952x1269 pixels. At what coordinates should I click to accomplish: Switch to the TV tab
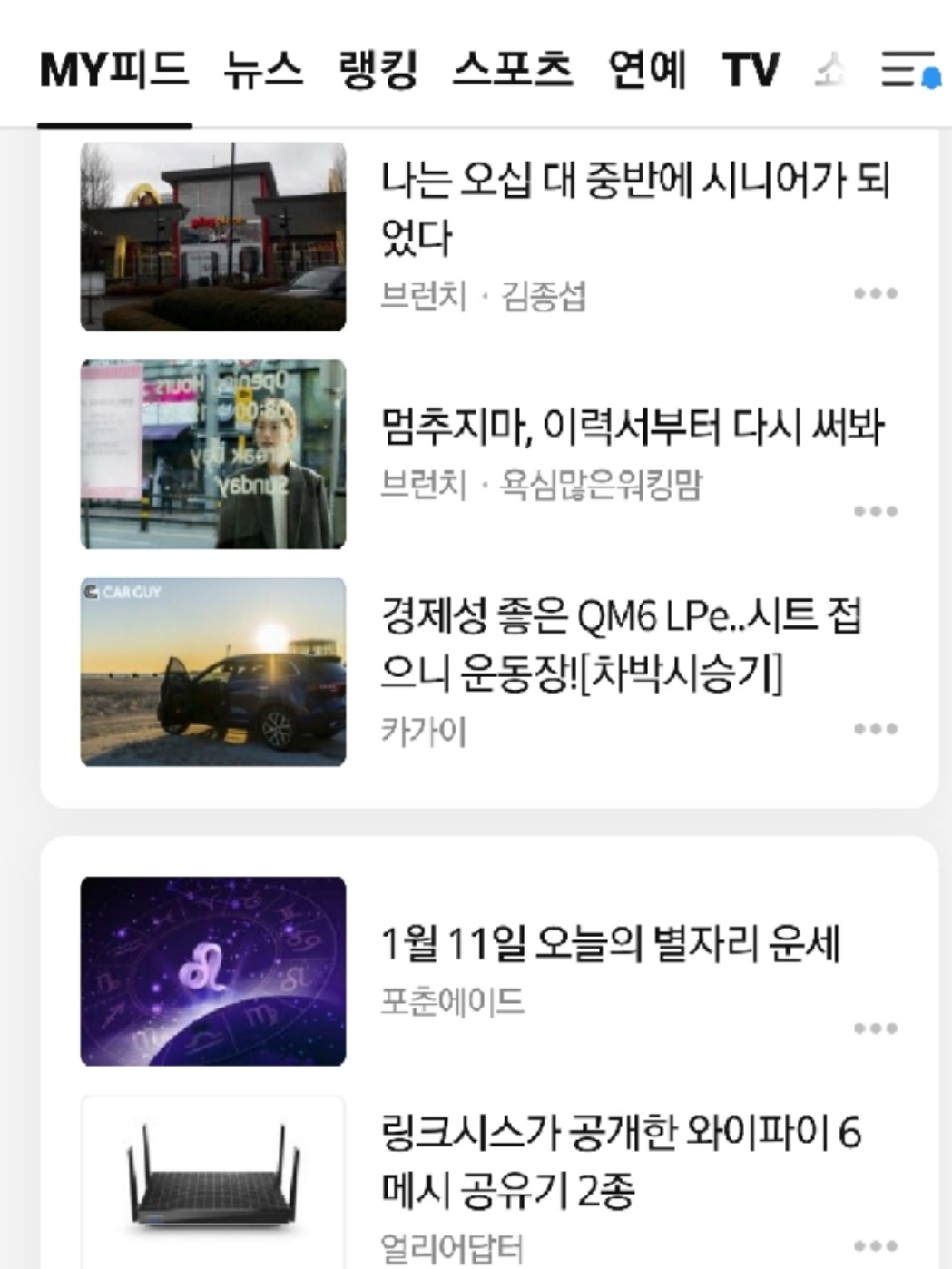tap(751, 70)
